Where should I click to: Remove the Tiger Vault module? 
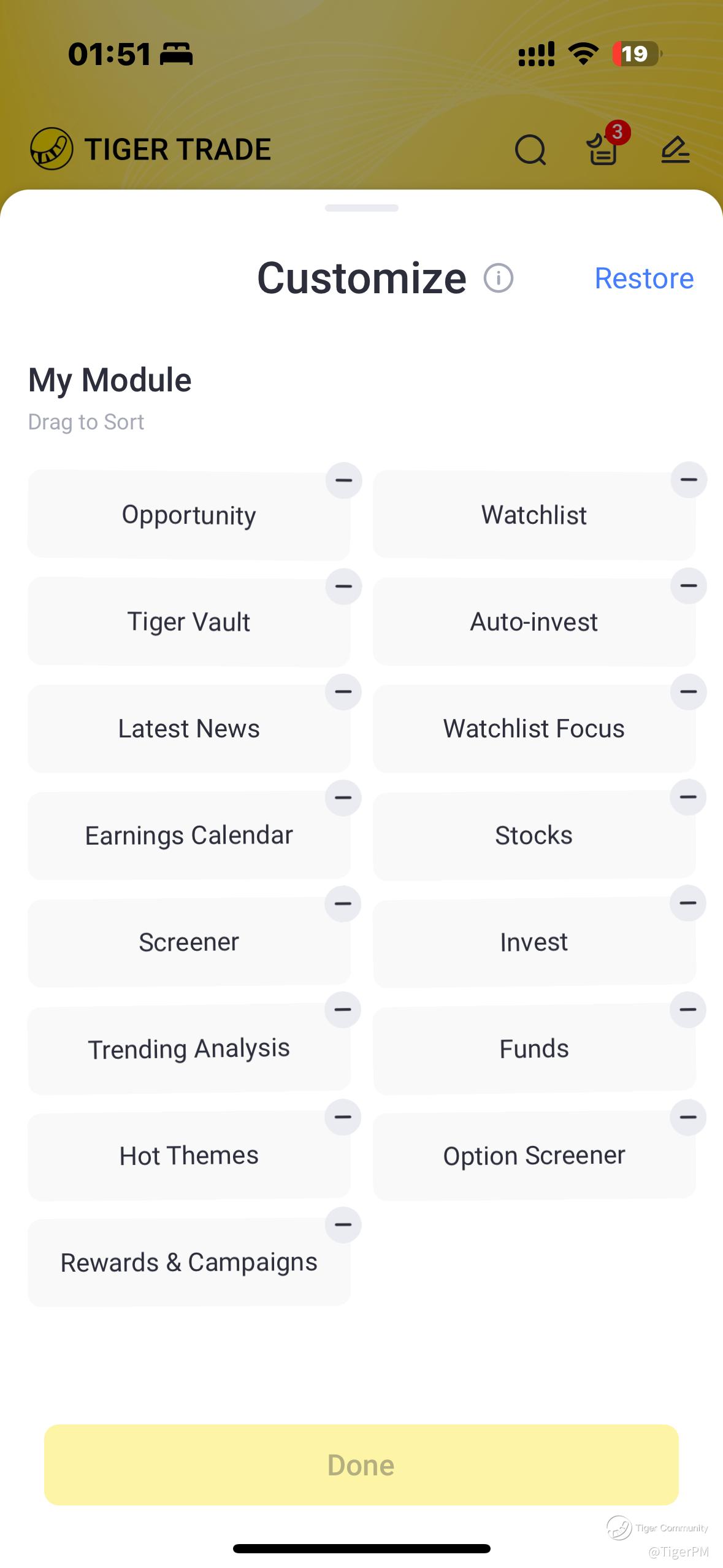click(343, 586)
